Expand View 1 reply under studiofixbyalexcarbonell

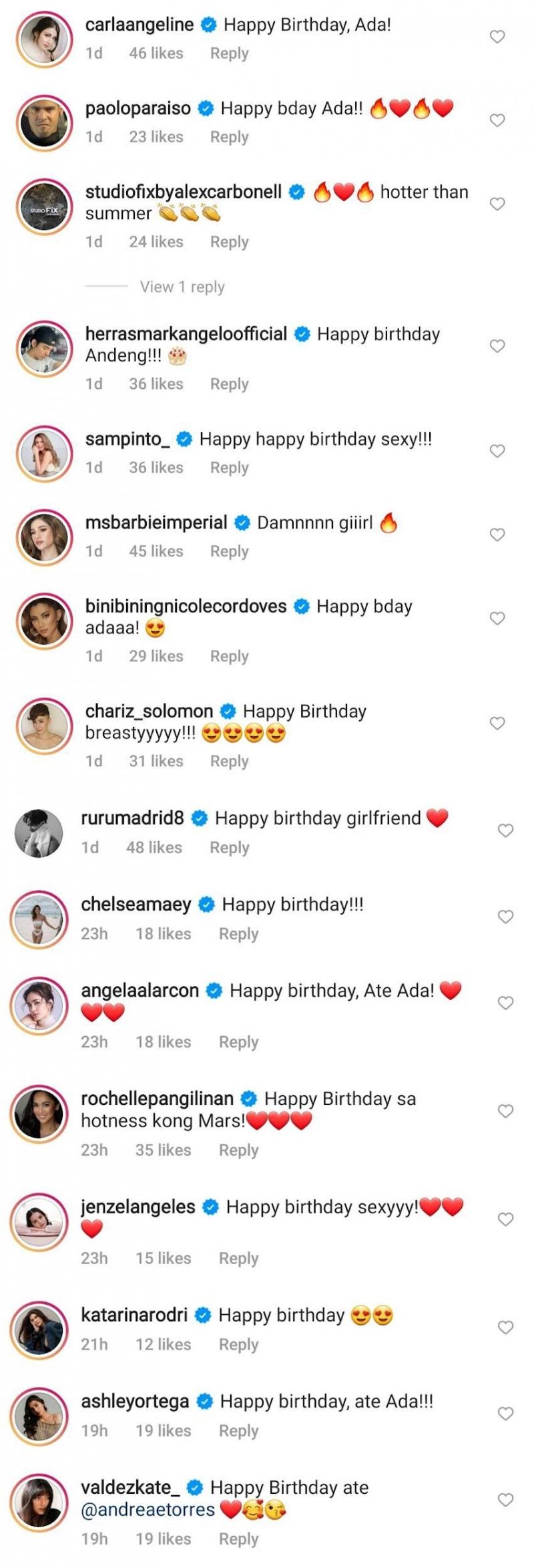click(x=182, y=287)
